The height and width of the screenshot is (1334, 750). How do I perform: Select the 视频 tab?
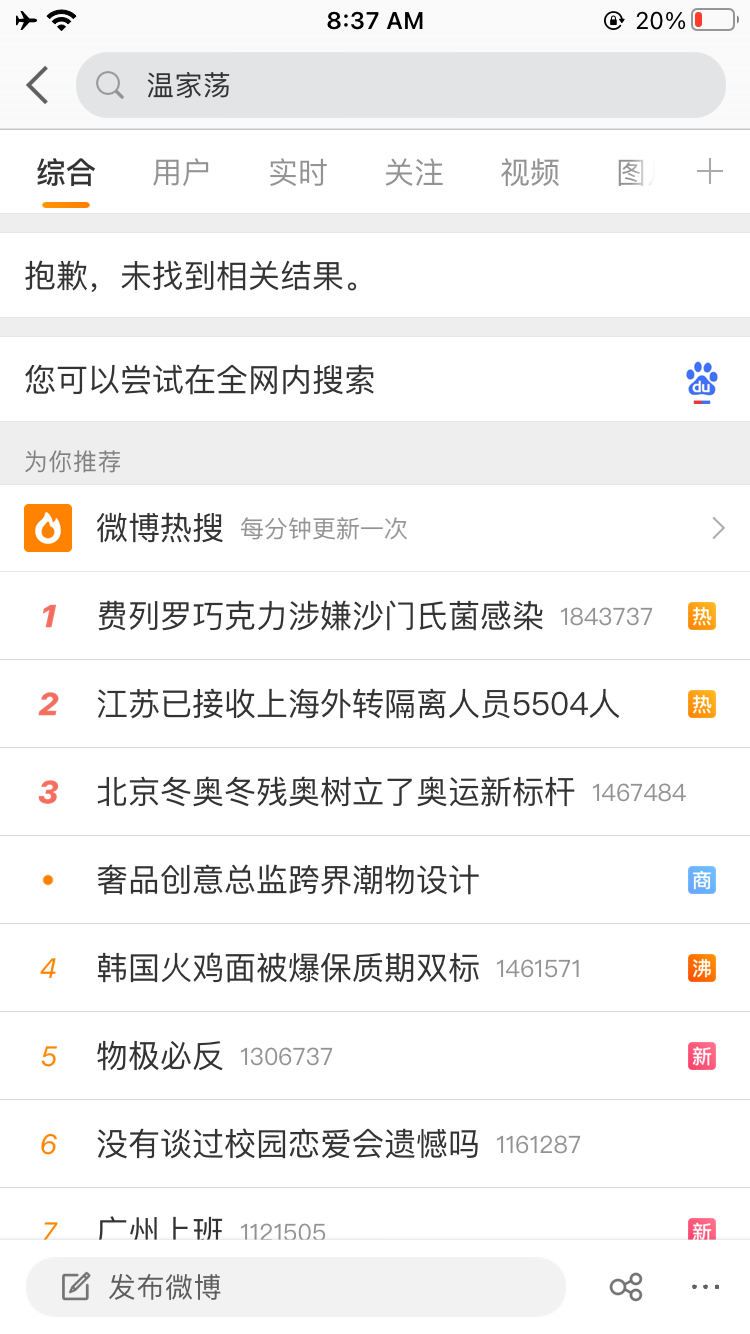pos(529,173)
